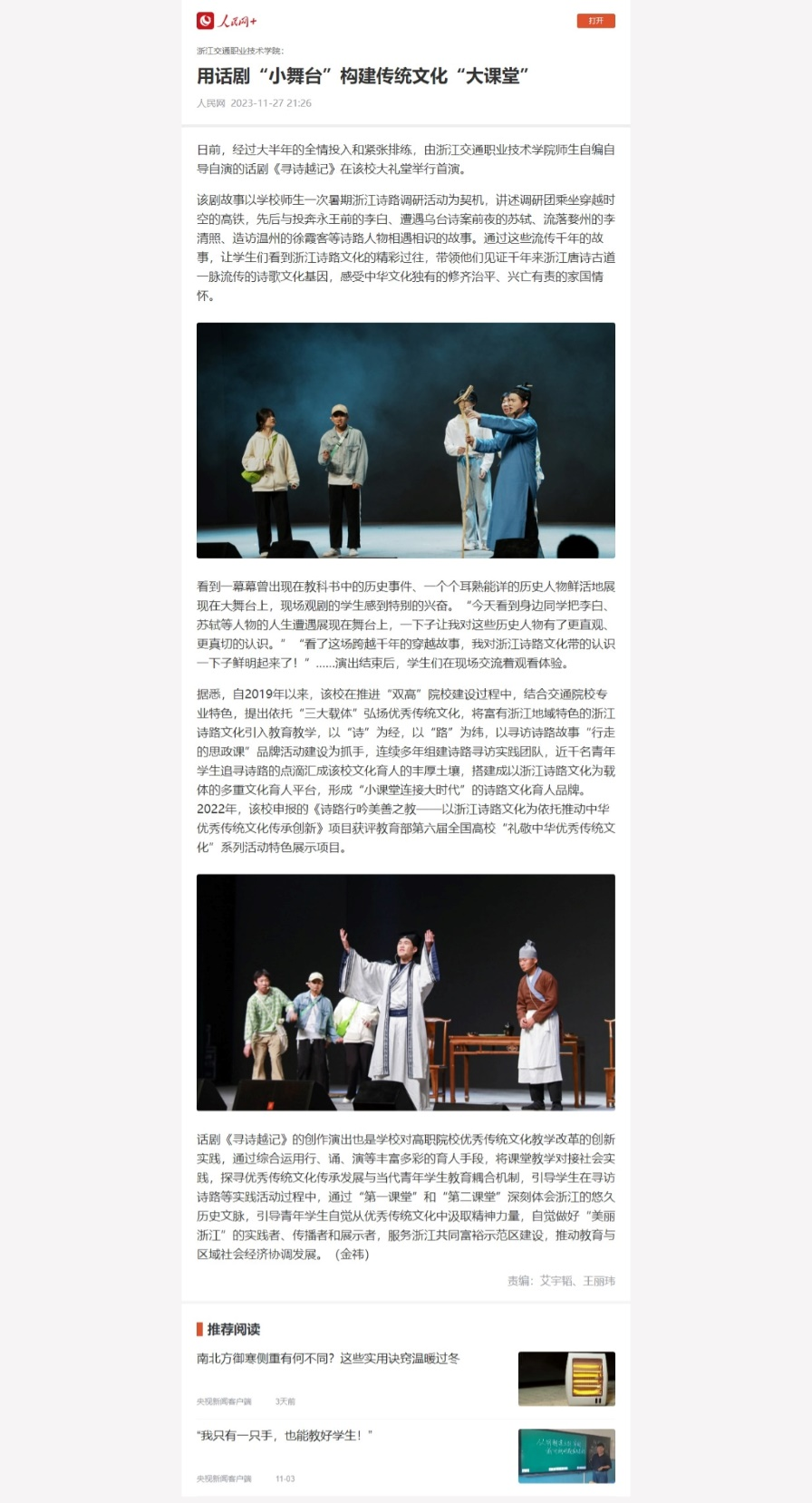Open the recommended article “我只有一只手，也能教好学生！”
Image resolution: width=812 pixels, height=1503 pixels.
(285, 1436)
